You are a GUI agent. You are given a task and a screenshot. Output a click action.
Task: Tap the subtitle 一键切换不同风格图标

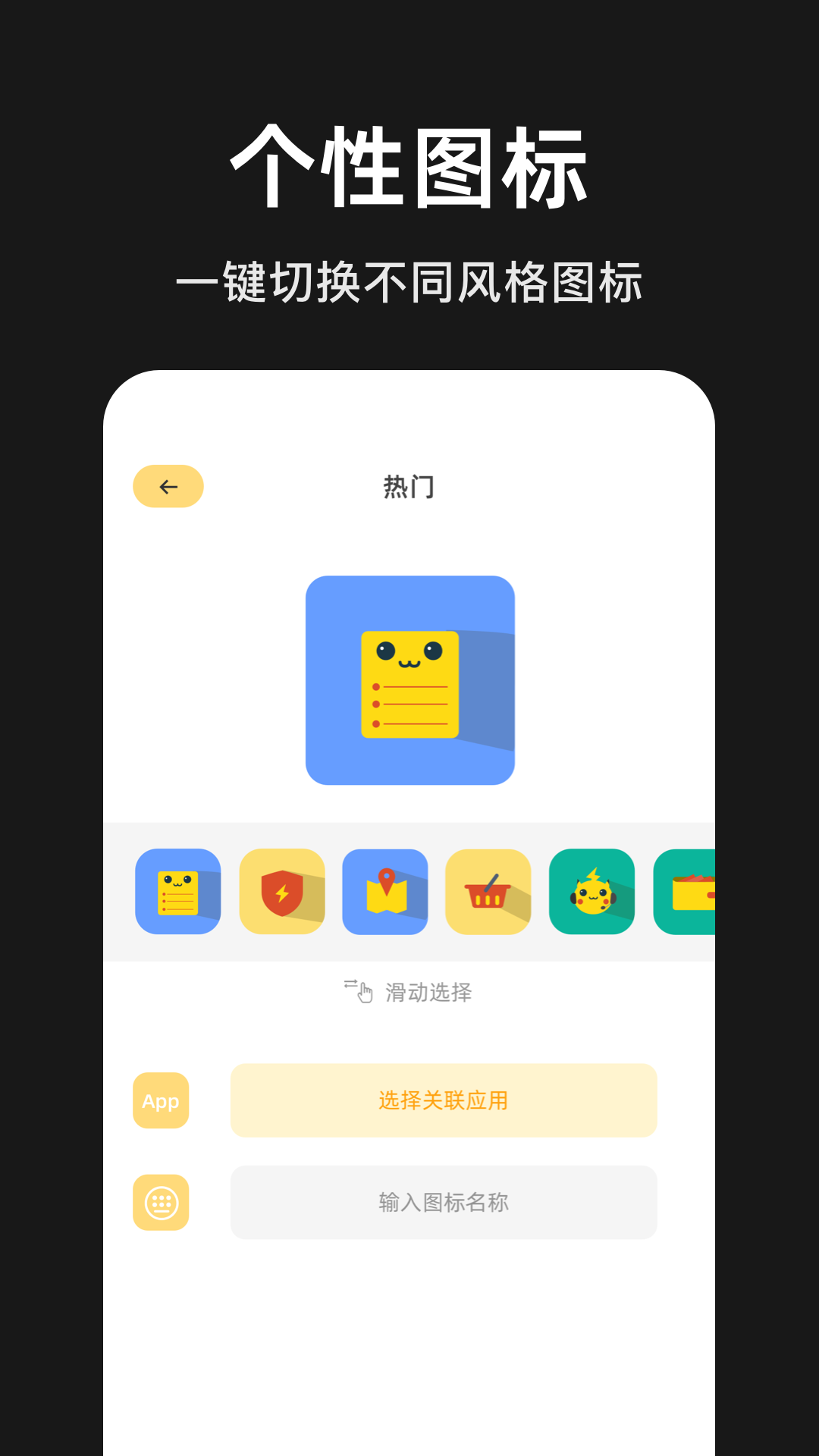point(409,281)
